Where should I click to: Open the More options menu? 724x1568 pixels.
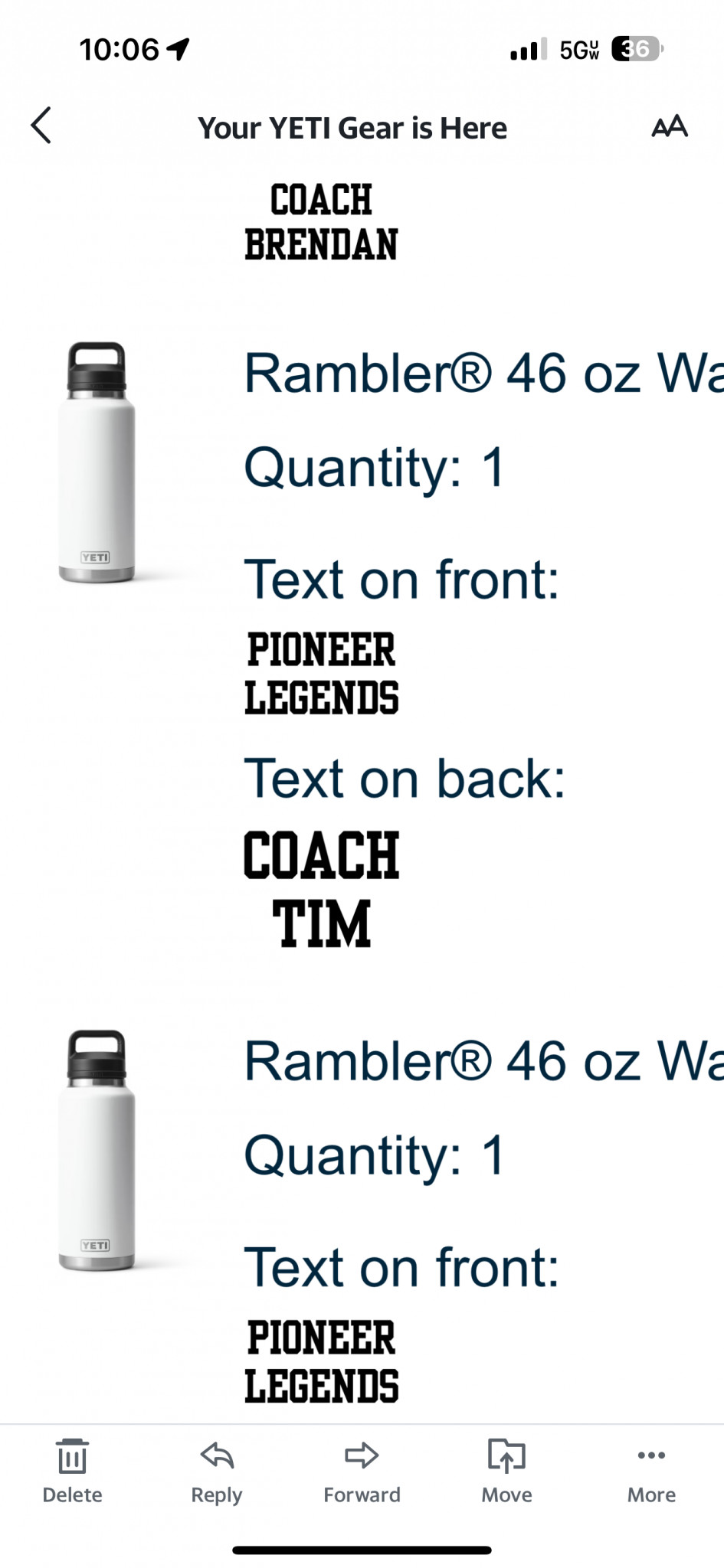(651, 1472)
